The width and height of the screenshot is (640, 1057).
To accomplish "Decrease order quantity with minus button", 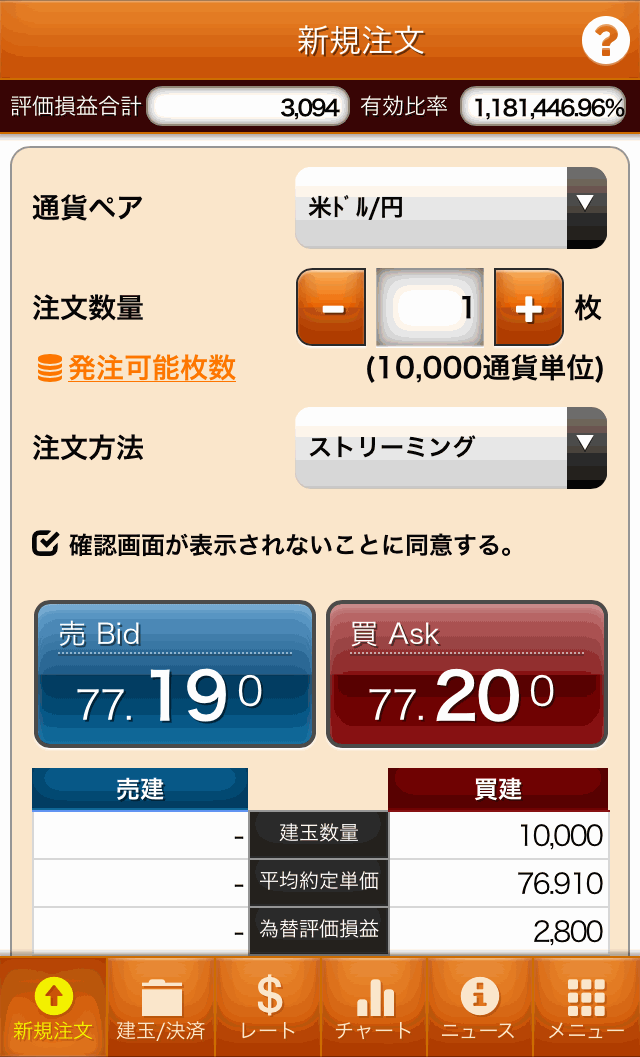I will 331,307.
